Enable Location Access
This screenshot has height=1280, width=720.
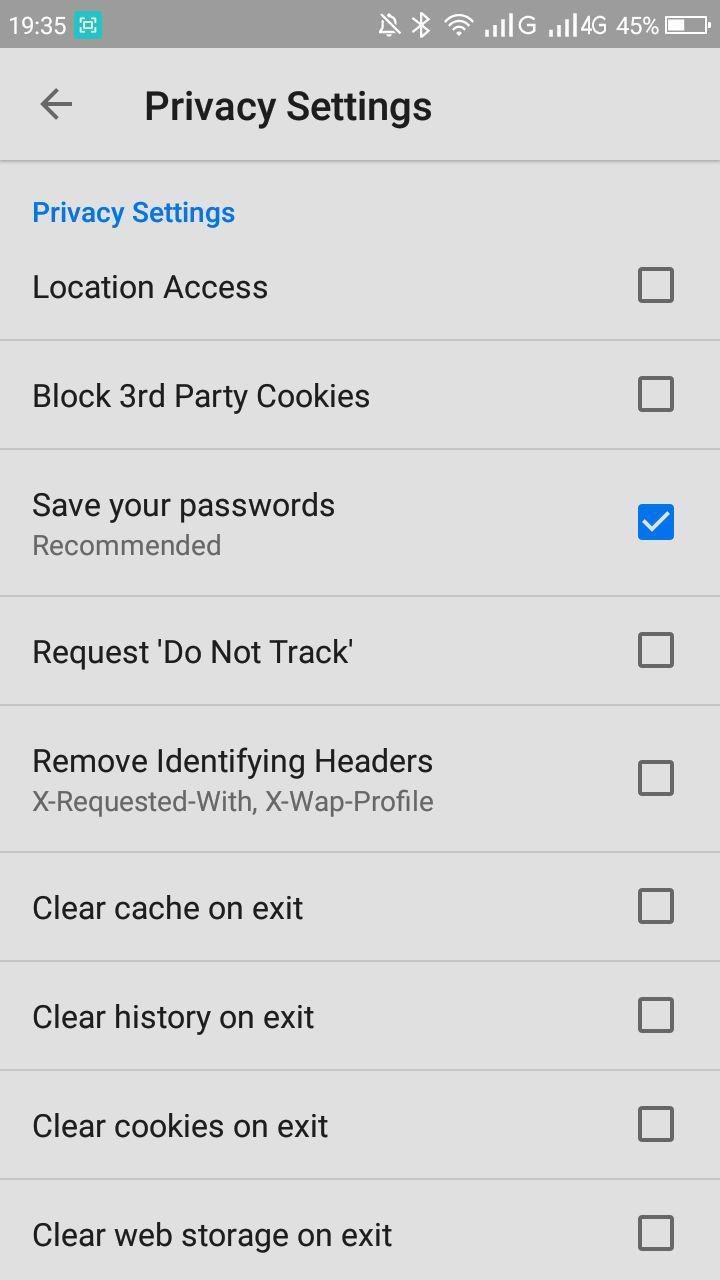pos(656,286)
